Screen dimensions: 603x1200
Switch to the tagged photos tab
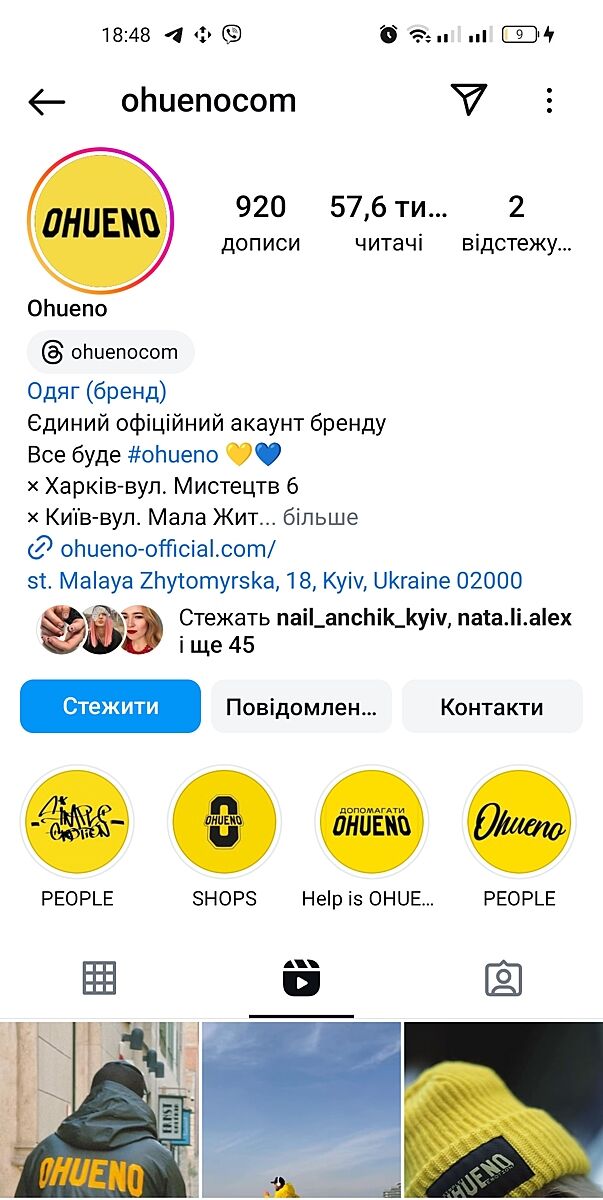[x=503, y=978]
